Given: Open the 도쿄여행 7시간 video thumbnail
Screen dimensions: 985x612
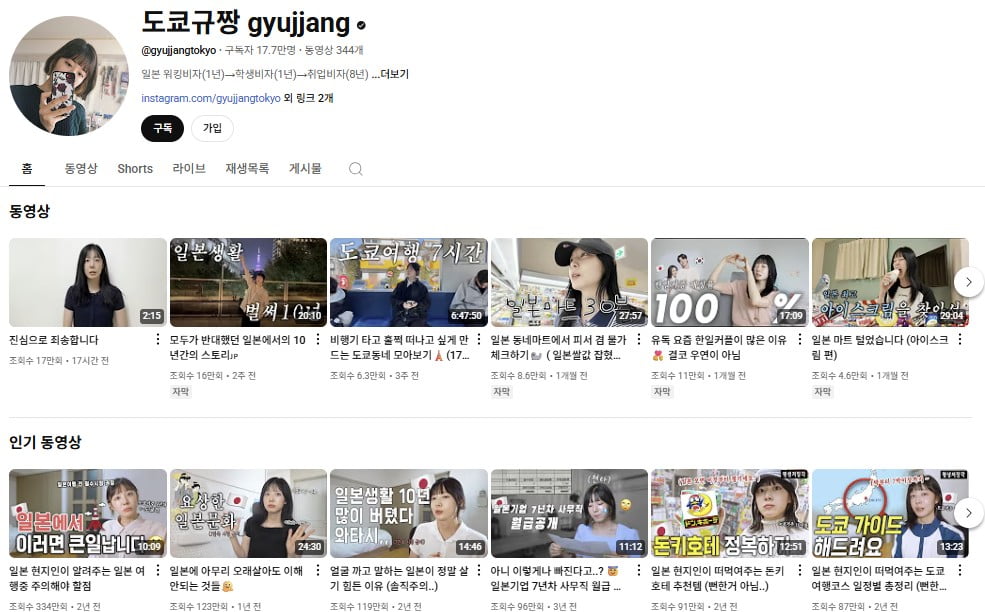Looking at the screenshot, I should (409, 282).
